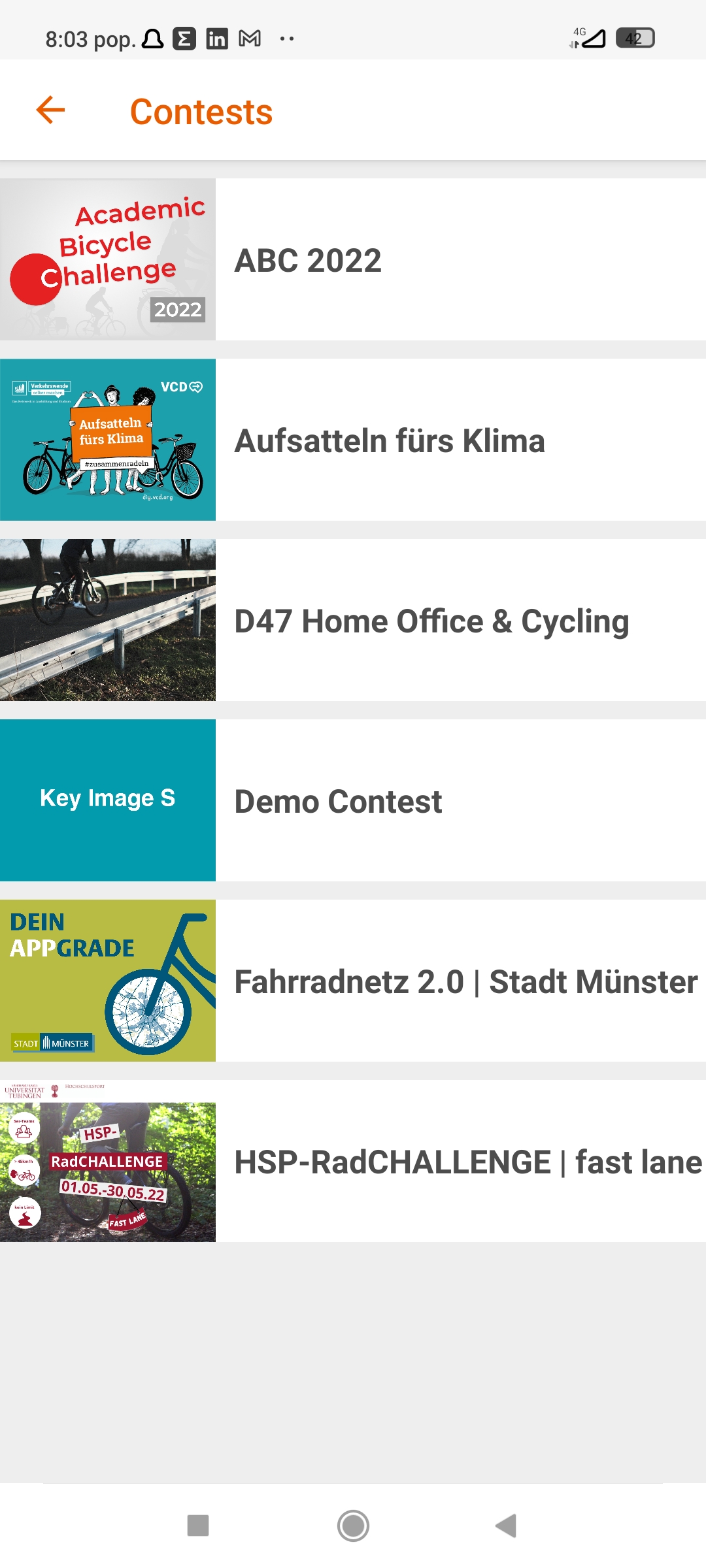Viewport: 706px width, 1568px height.
Task: Click the Key Image S placeholder thumbnail
Action: click(x=109, y=800)
